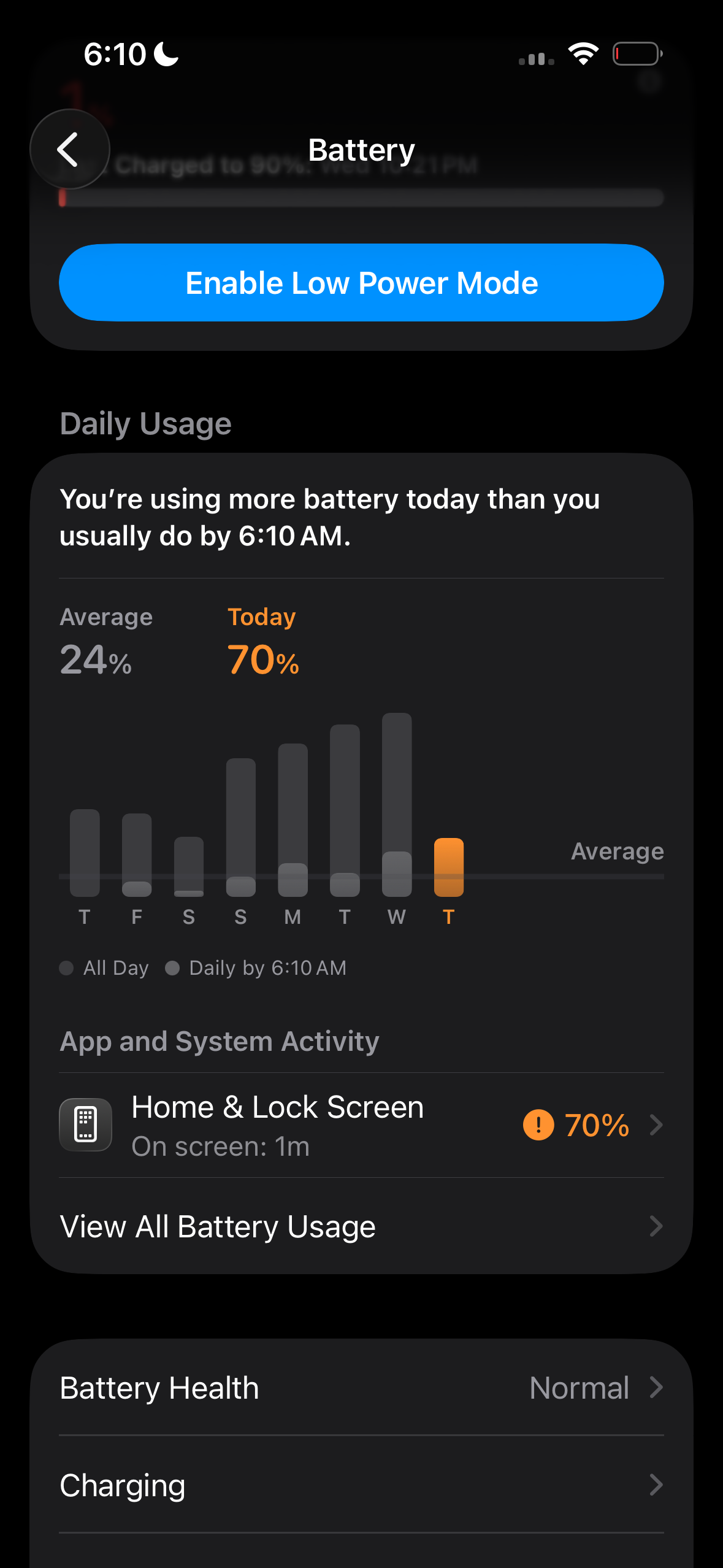
Task: Enable Low Power Mode
Action: click(x=361, y=283)
